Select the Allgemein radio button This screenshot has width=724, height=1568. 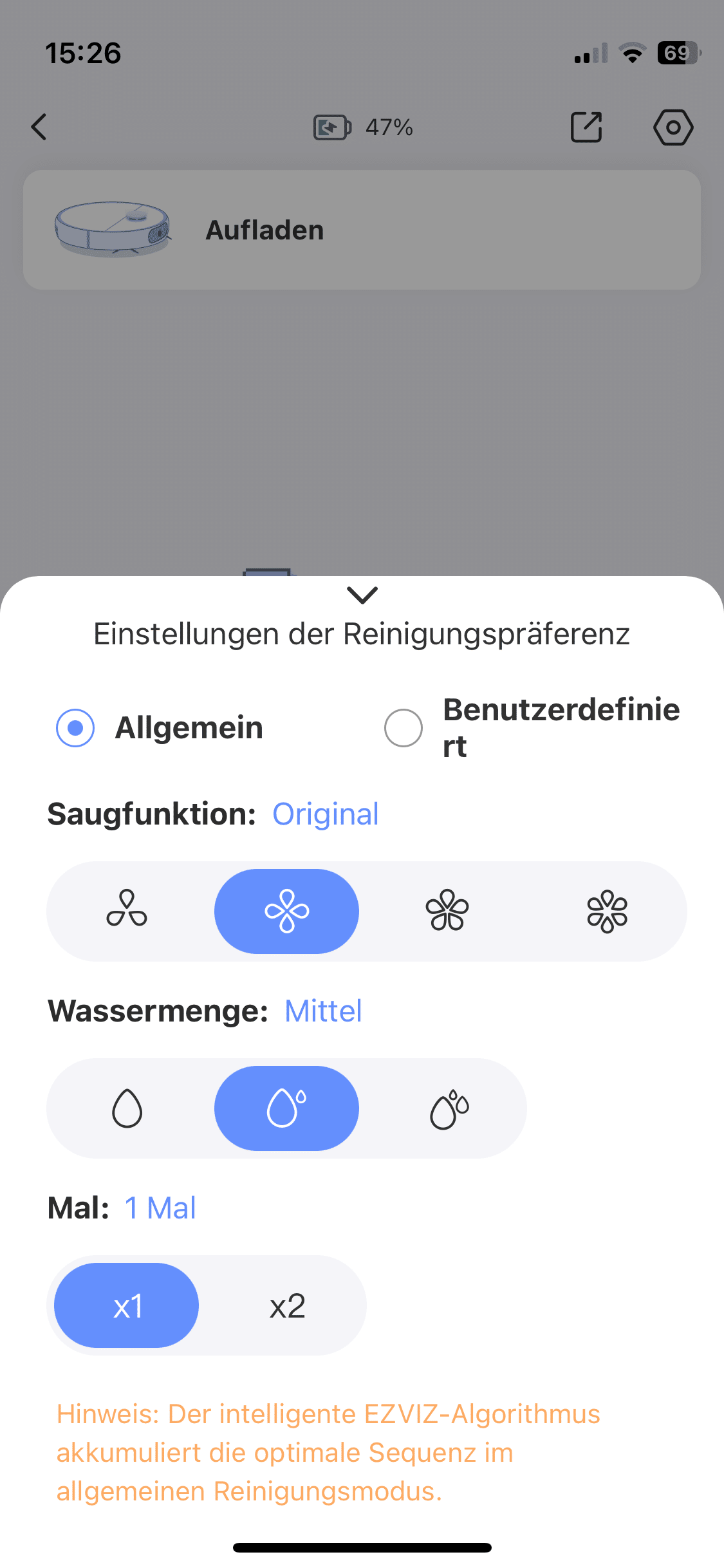tap(75, 728)
